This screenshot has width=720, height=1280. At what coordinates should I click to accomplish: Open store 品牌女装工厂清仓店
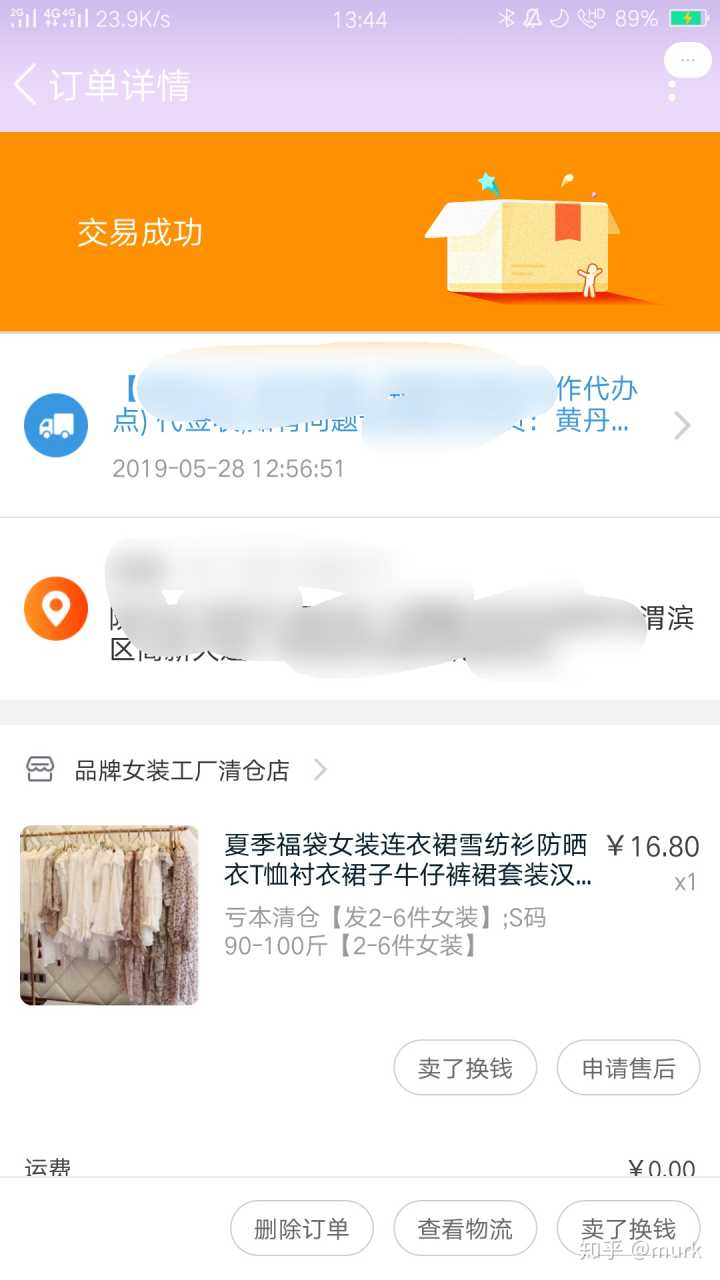[x=180, y=770]
